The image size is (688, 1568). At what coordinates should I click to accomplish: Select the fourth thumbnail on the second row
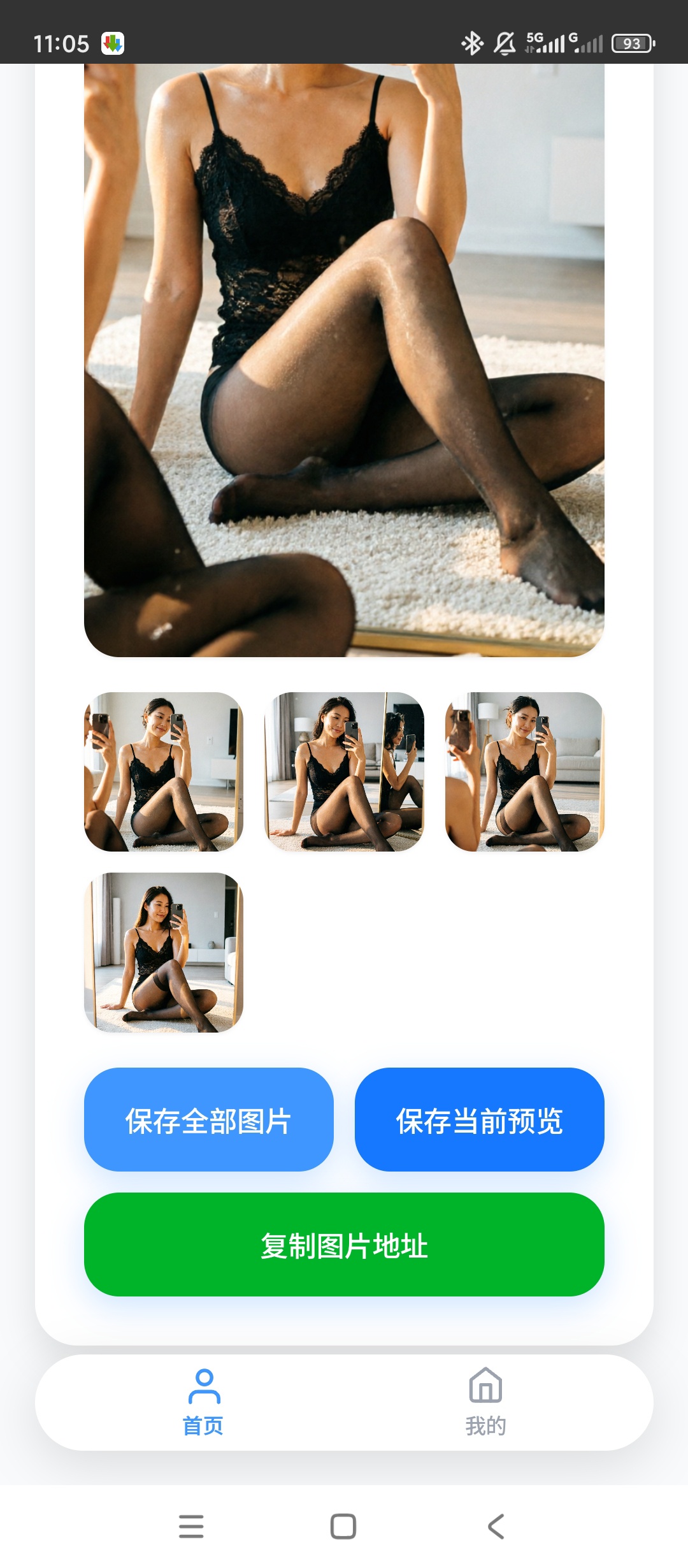(164, 954)
